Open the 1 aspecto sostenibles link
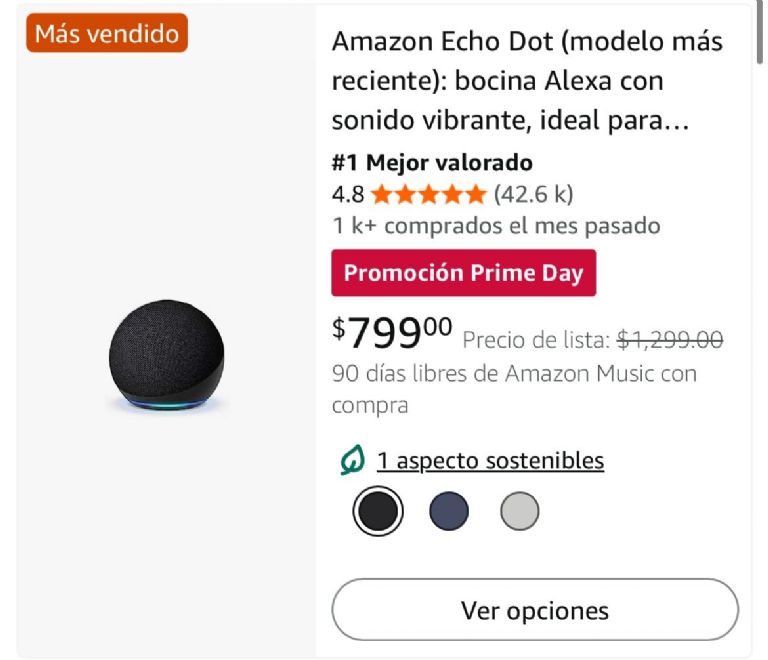The image size is (768, 660). click(x=490, y=461)
